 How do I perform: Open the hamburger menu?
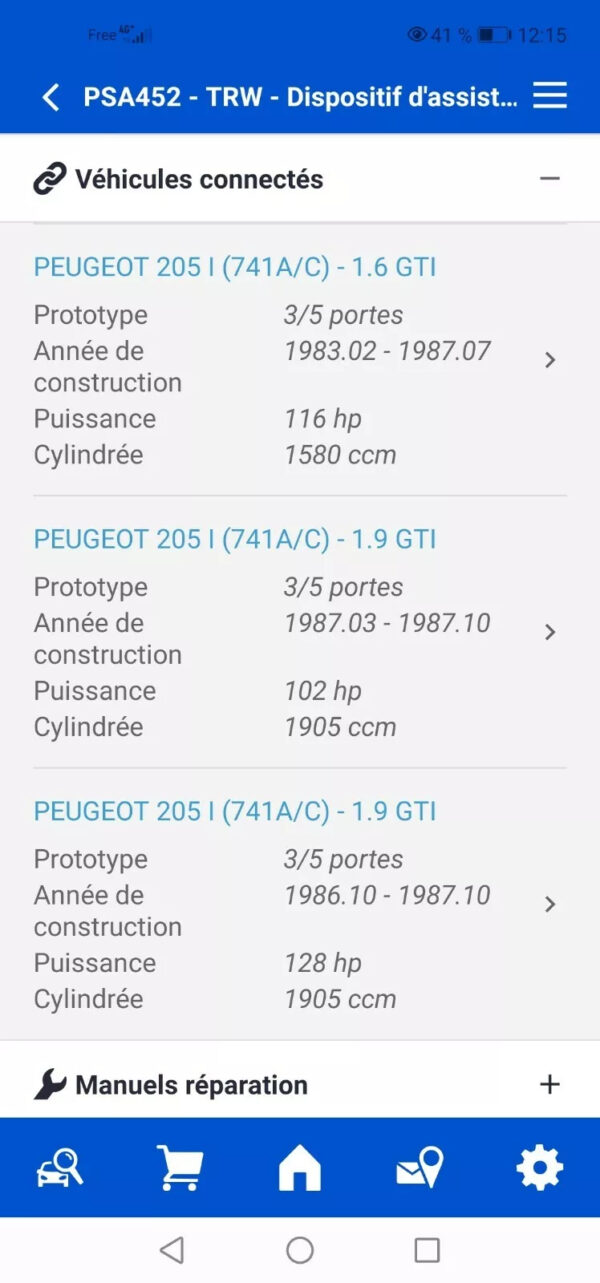pos(550,96)
